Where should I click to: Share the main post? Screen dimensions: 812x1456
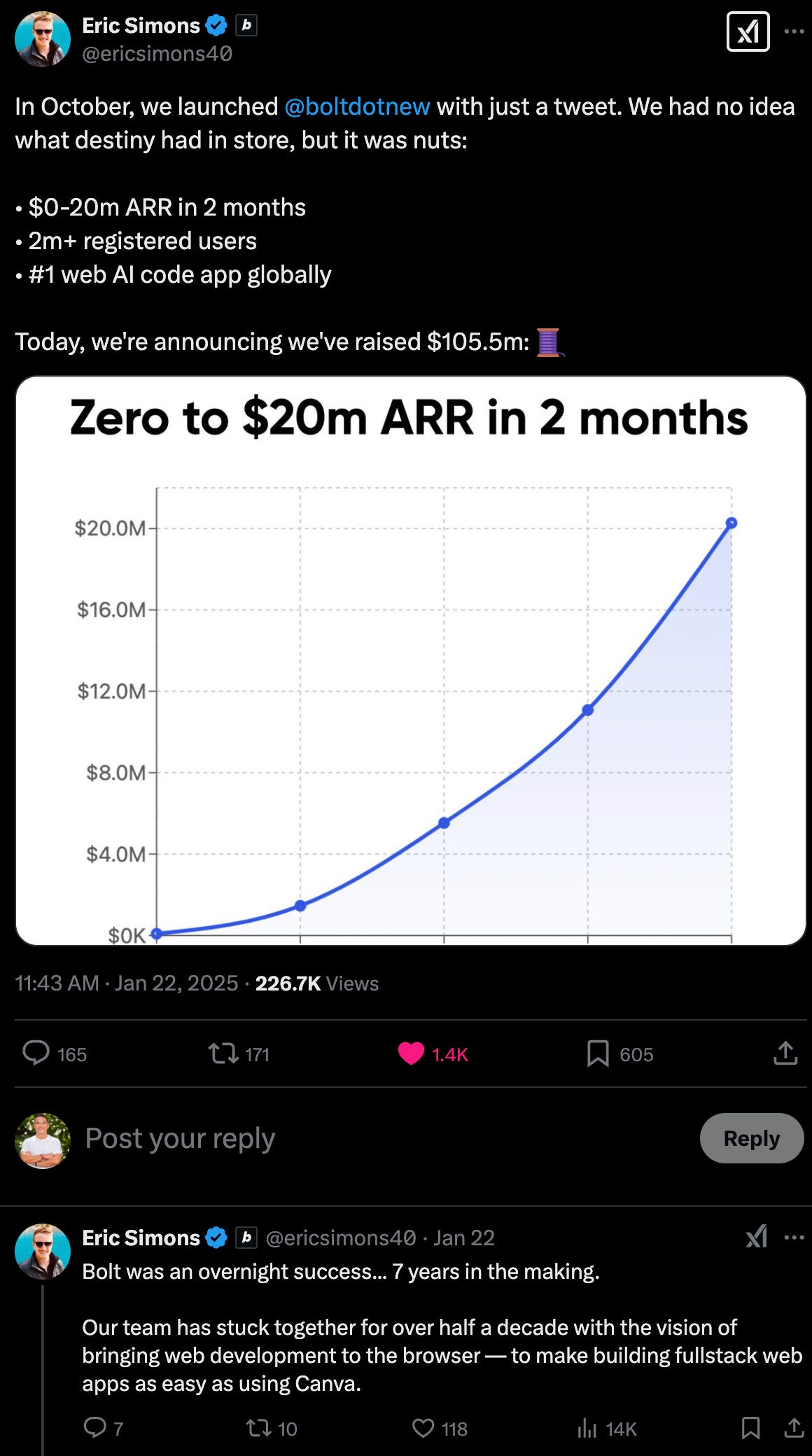(x=785, y=1053)
